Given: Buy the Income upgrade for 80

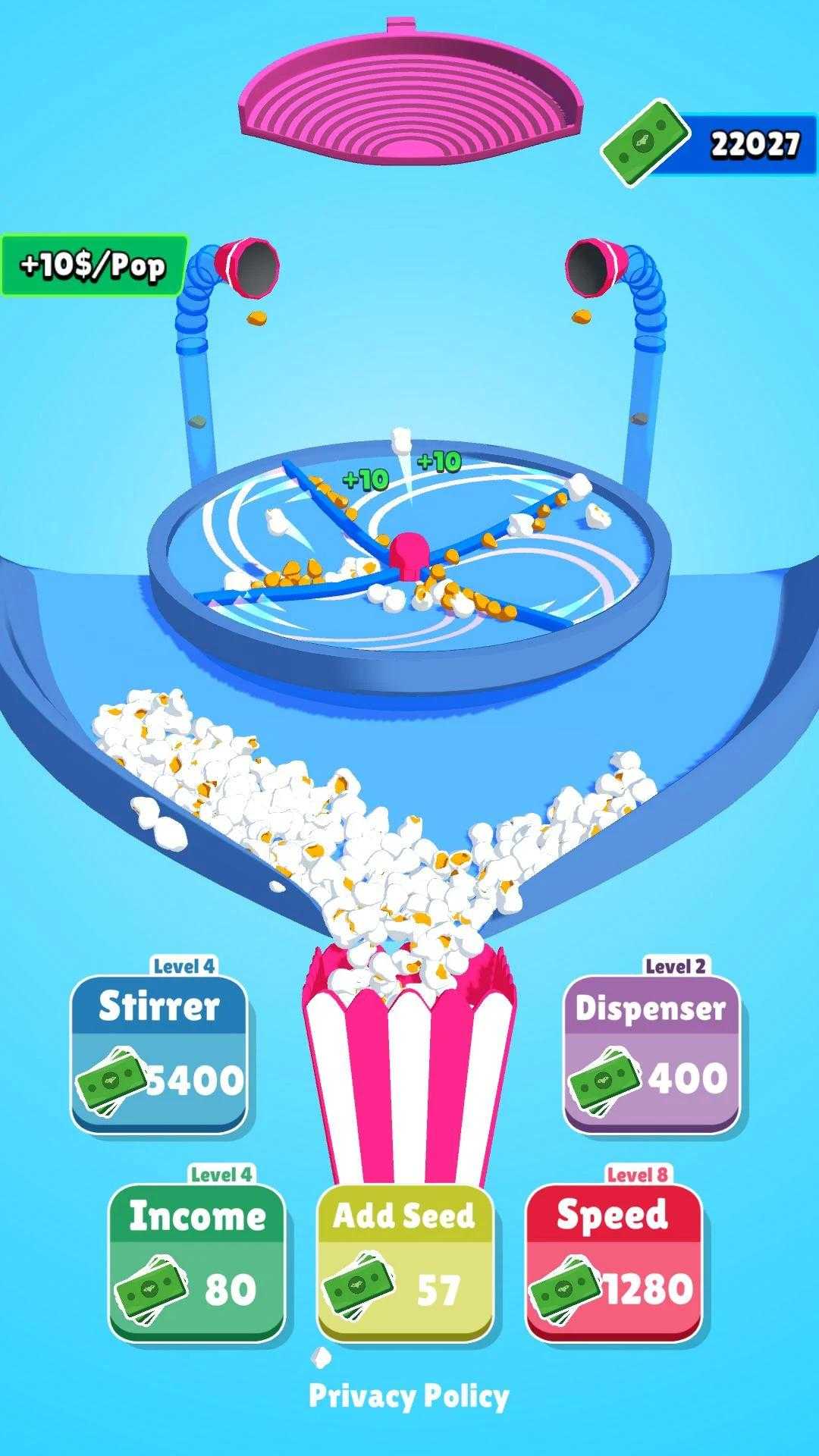Looking at the screenshot, I should [x=196, y=1262].
